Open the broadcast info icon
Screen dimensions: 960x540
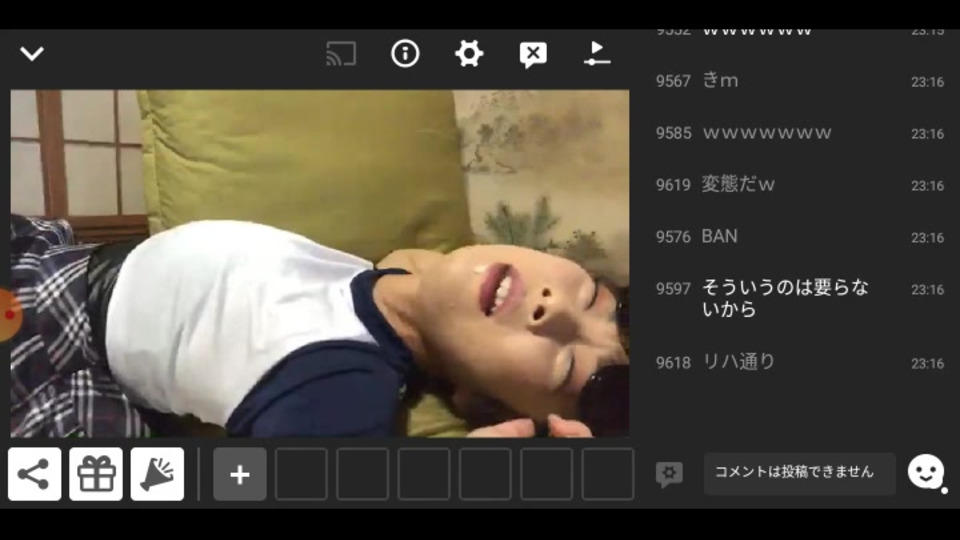click(405, 54)
